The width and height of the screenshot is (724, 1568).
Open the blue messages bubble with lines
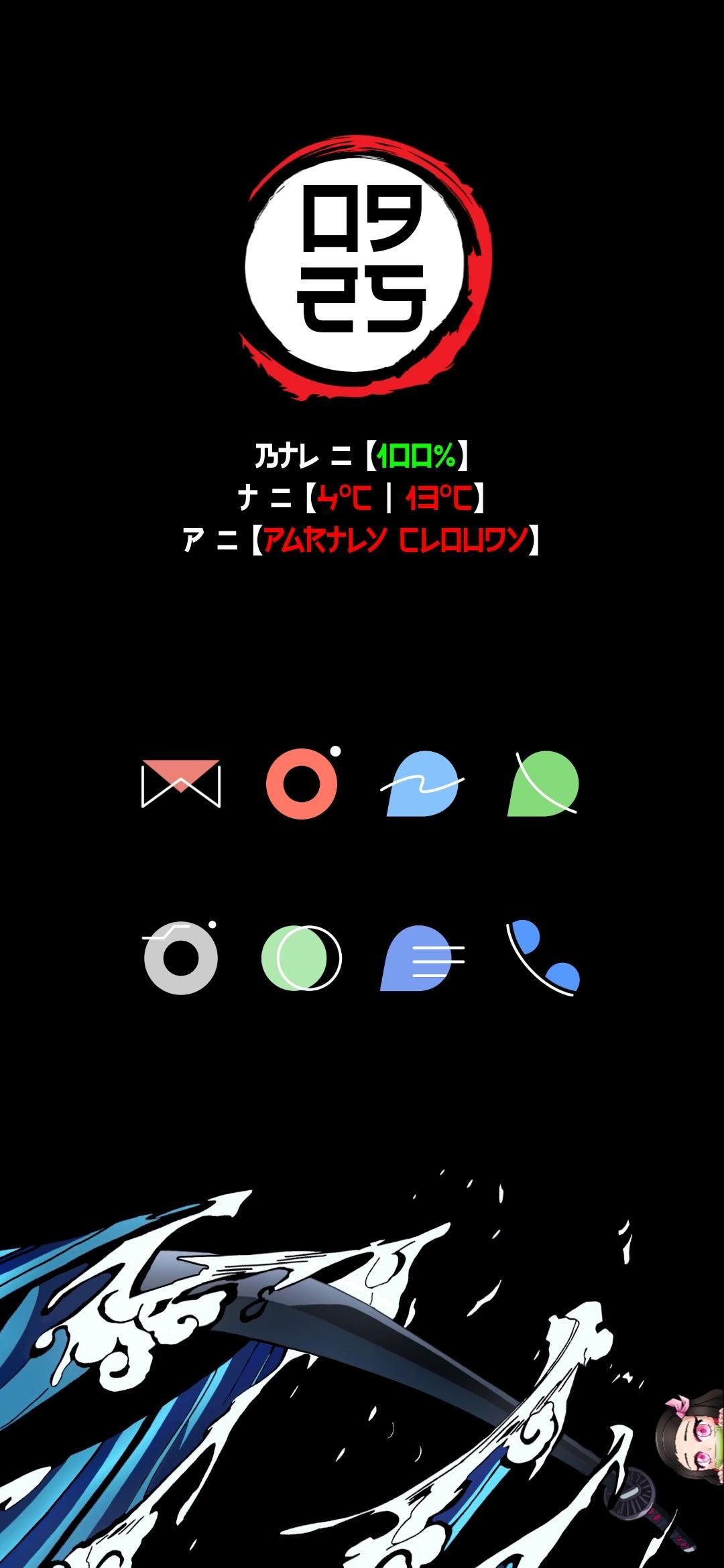[x=422, y=958]
